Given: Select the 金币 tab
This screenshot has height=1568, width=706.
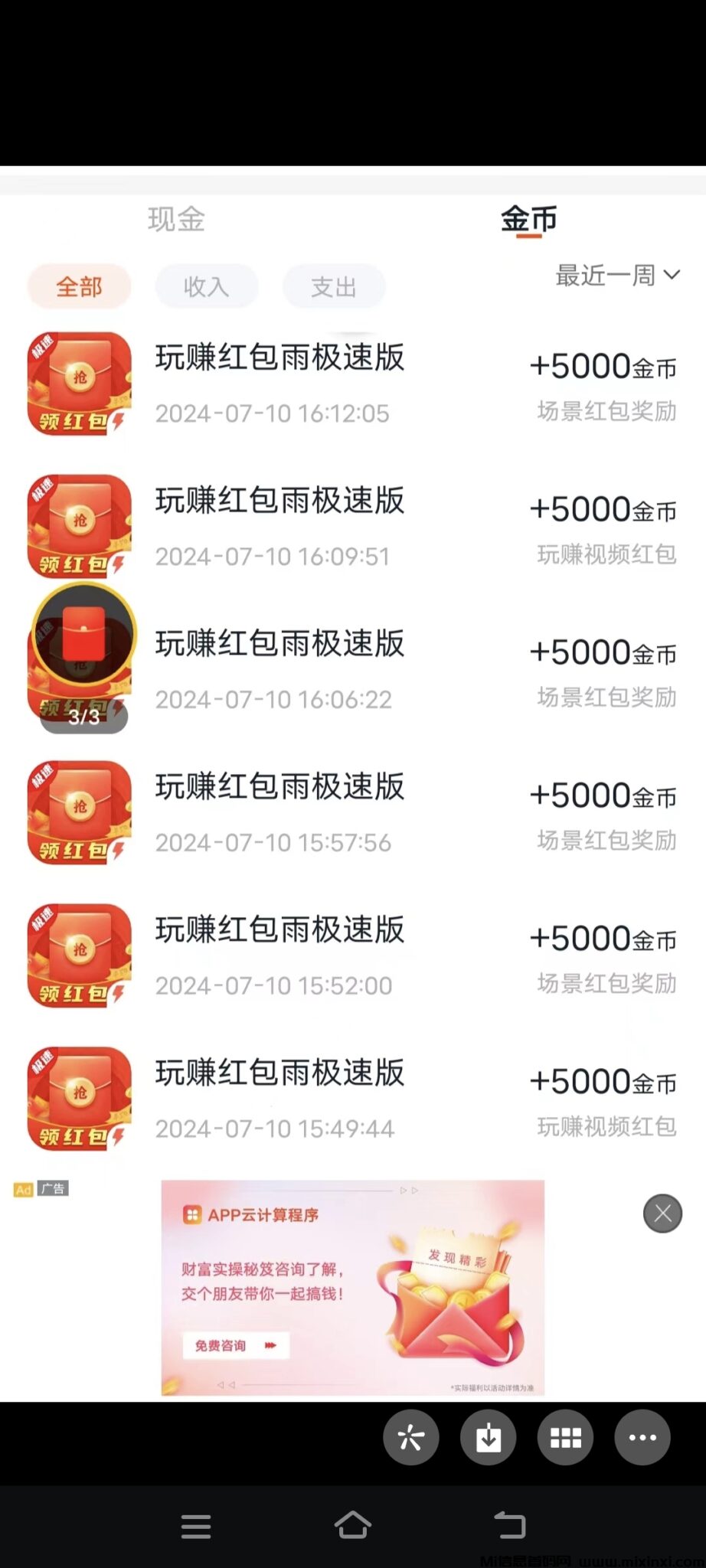Looking at the screenshot, I should coord(530,220).
